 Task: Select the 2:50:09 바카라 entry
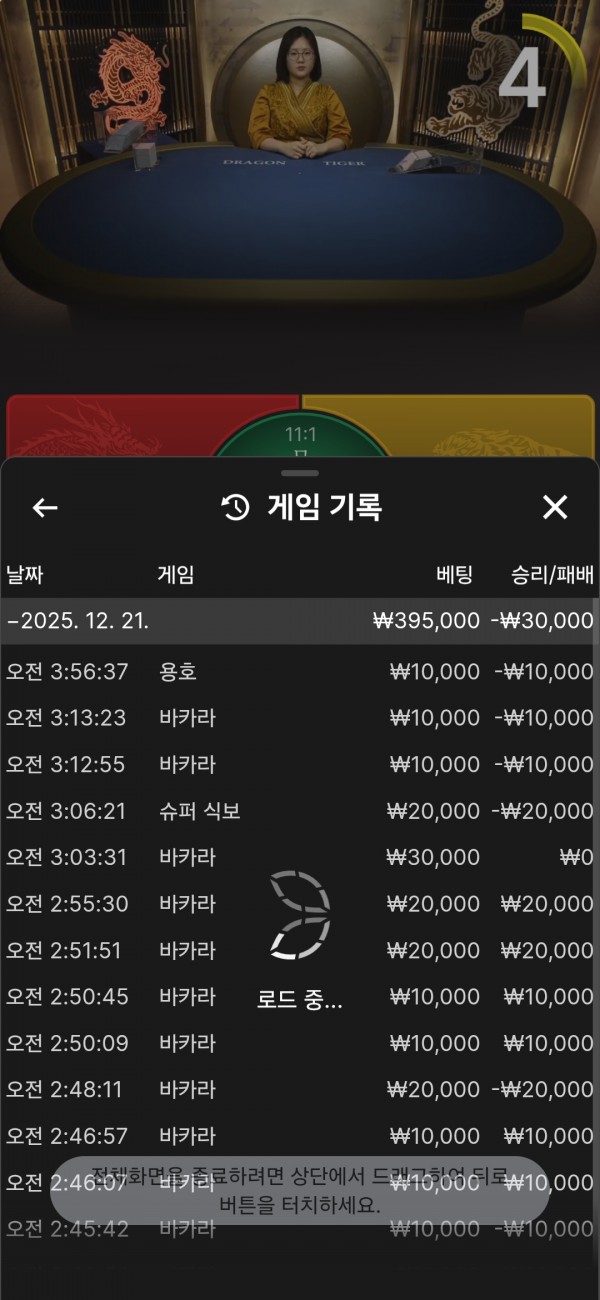(x=300, y=1043)
